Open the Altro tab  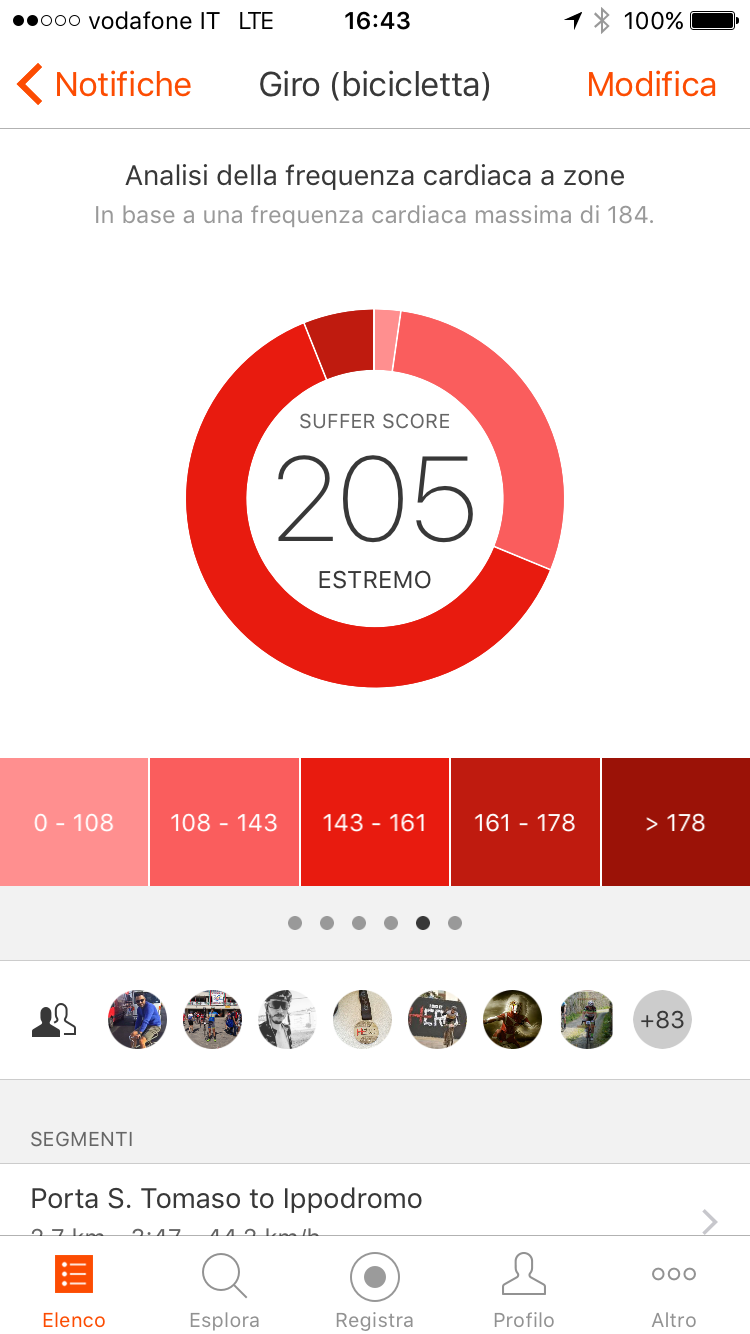tap(674, 1290)
